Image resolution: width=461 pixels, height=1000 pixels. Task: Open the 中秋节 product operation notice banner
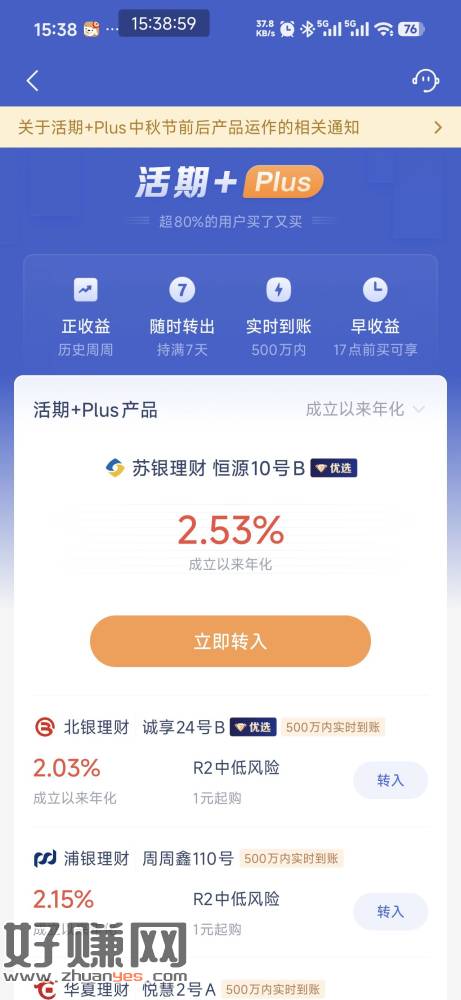pyautogui.click(x=230, y=127)
